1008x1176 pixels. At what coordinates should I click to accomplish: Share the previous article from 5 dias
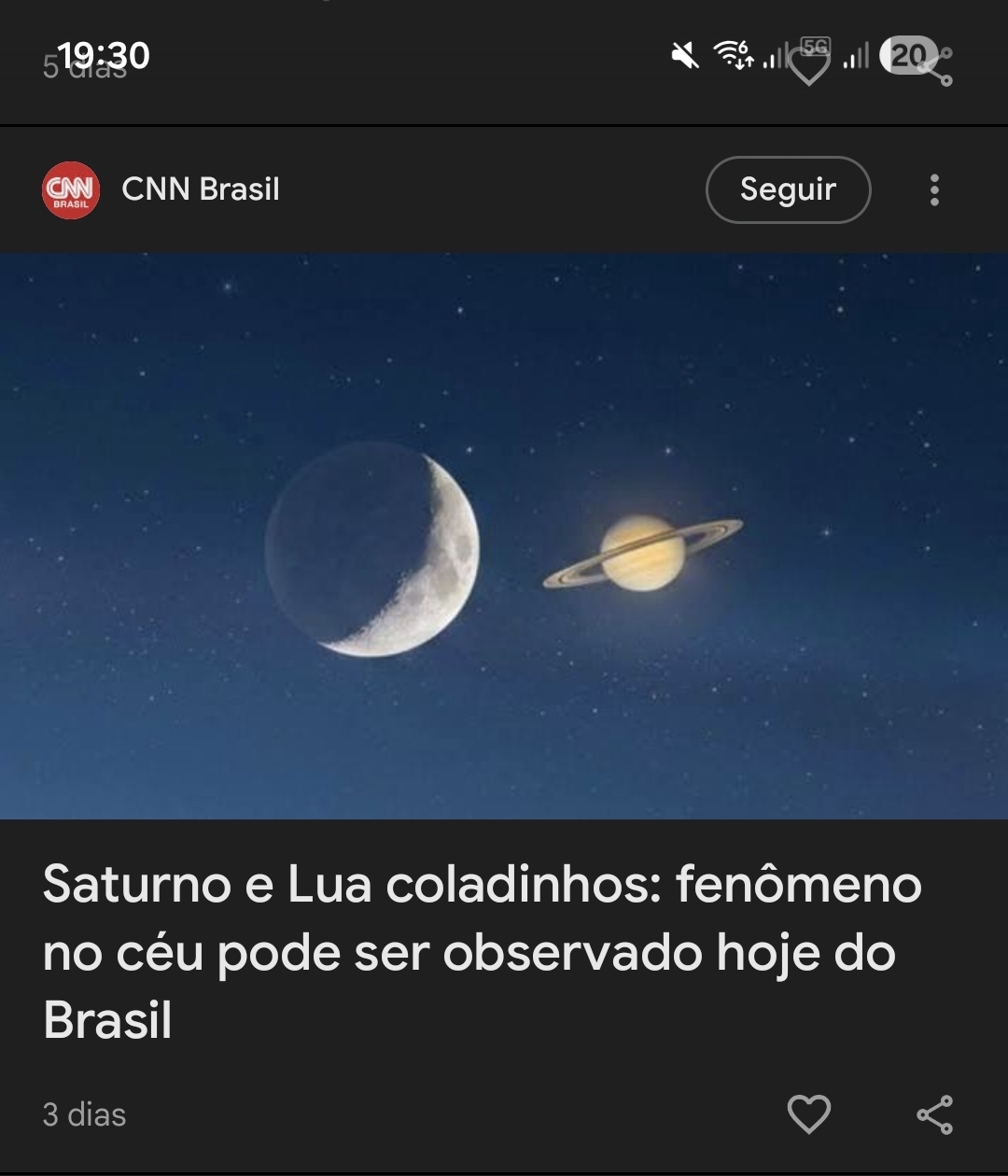coord(936,67)
